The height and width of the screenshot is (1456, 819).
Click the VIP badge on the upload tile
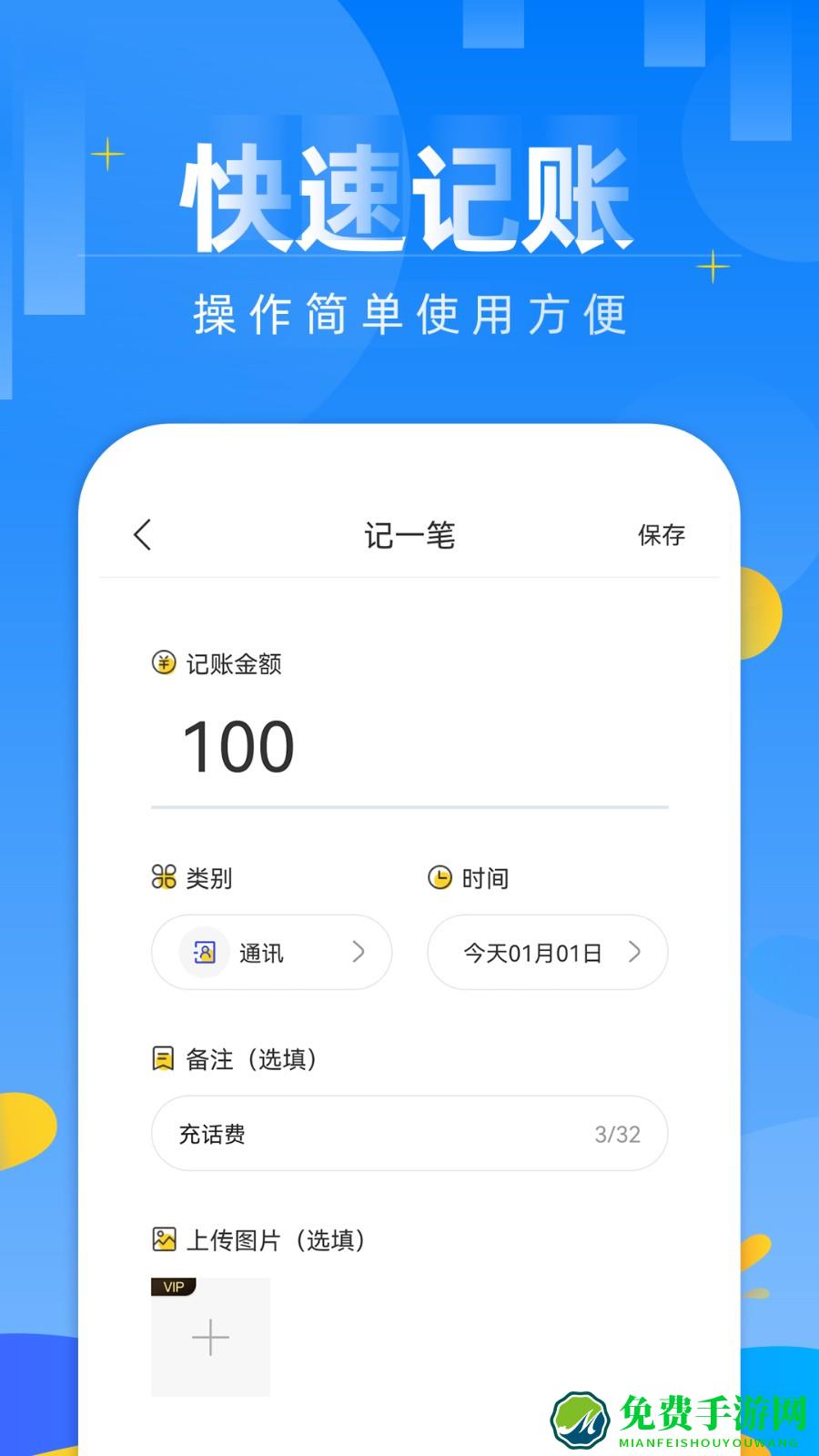[173, 1286]
